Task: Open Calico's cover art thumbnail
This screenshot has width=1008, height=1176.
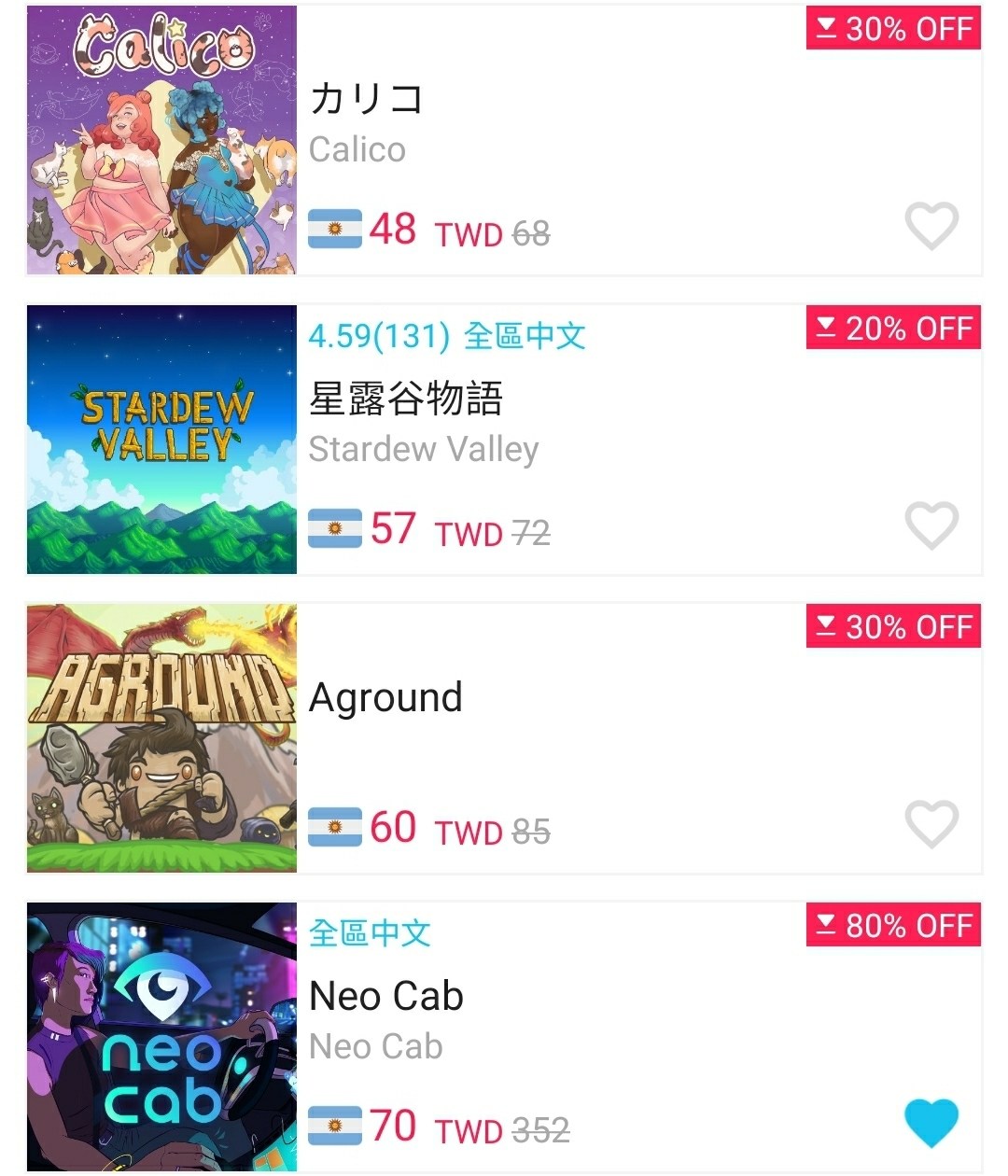Action: point(160,137)
